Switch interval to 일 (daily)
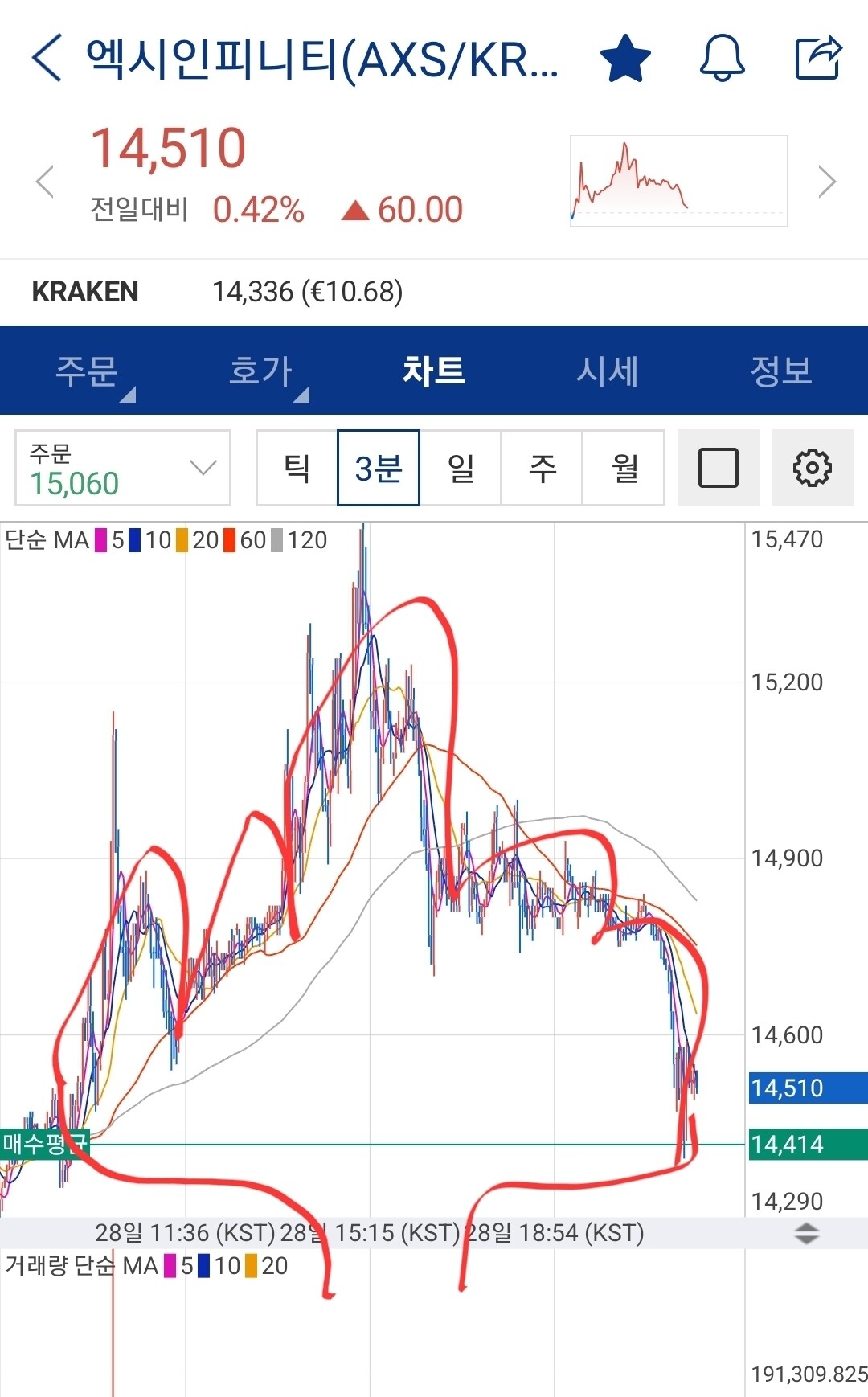The width and height of the screenshot is (868, 1397). (460, 468)
